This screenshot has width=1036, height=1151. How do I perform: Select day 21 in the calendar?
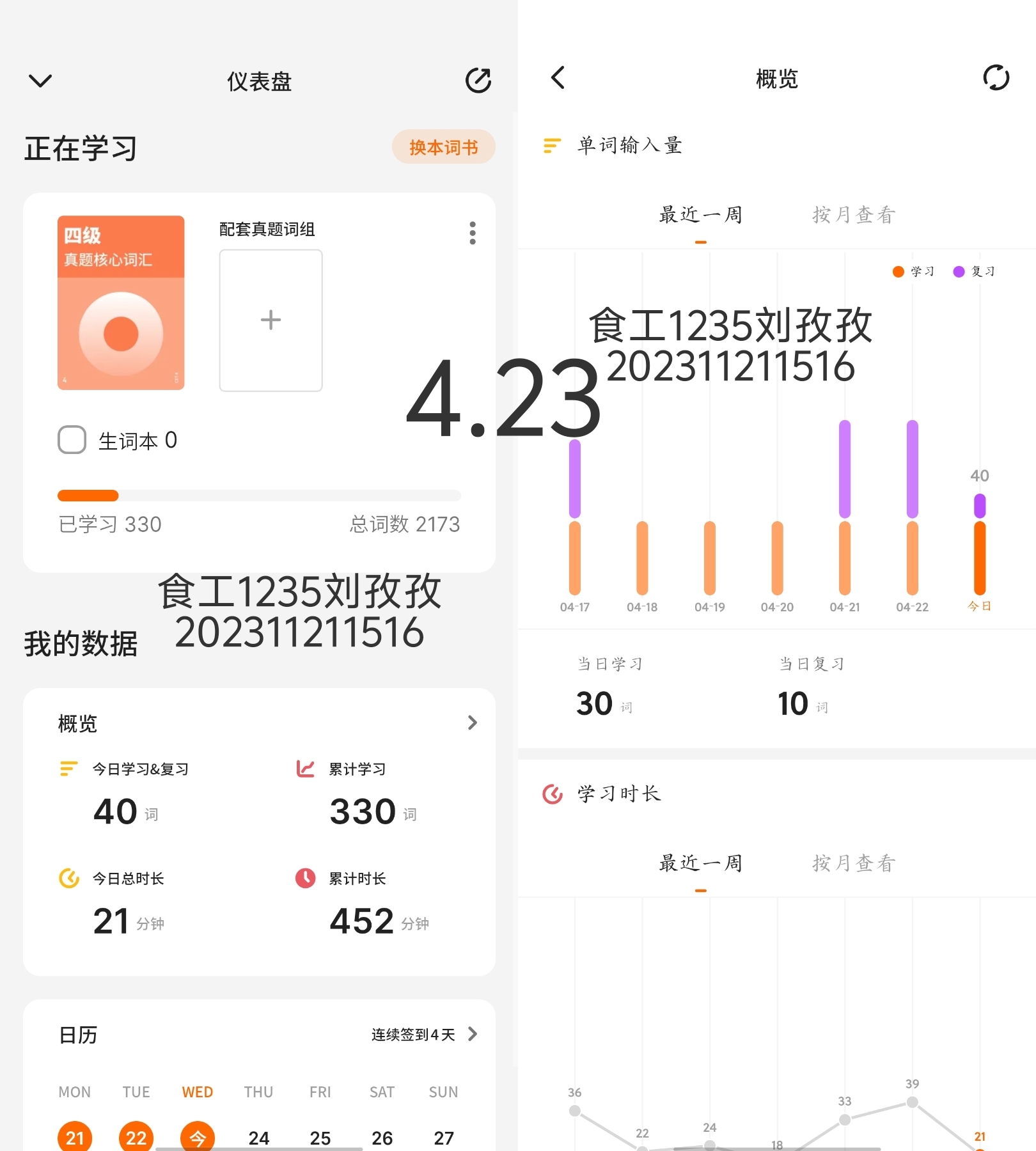(x=75, y=1137)
